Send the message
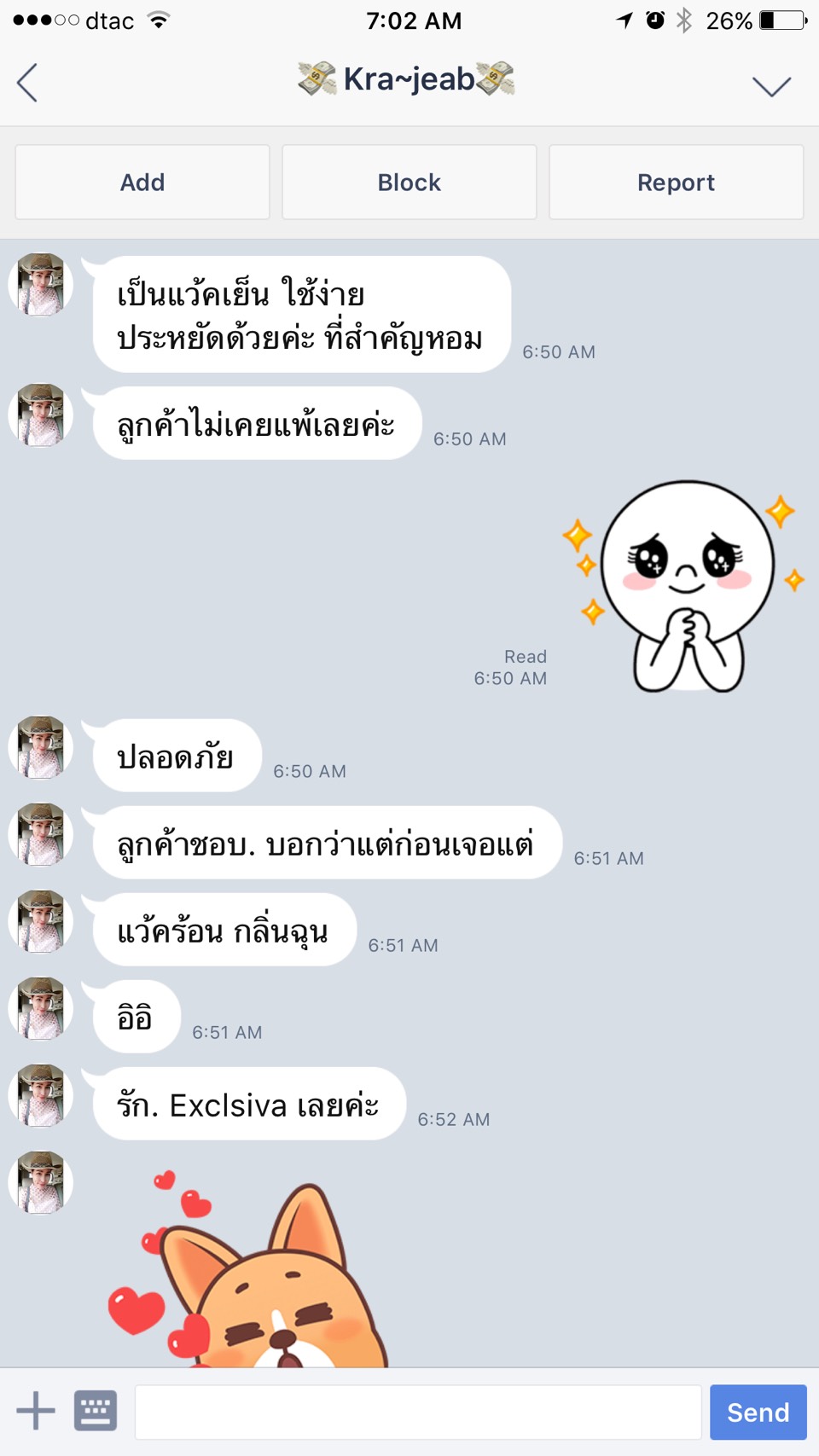This screenshot has width=819, height=1456. click(x=758, y=1412)
